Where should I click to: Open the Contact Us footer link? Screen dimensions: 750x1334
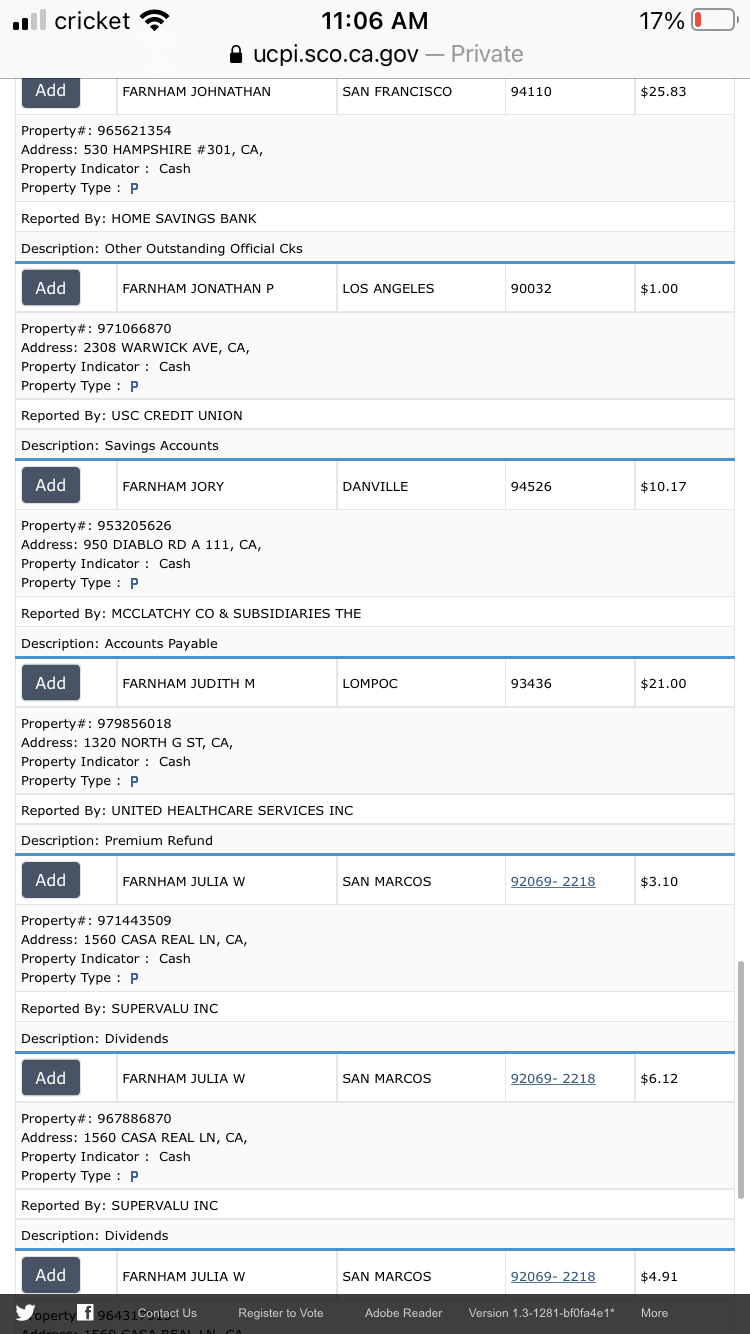pos(167,1313)
